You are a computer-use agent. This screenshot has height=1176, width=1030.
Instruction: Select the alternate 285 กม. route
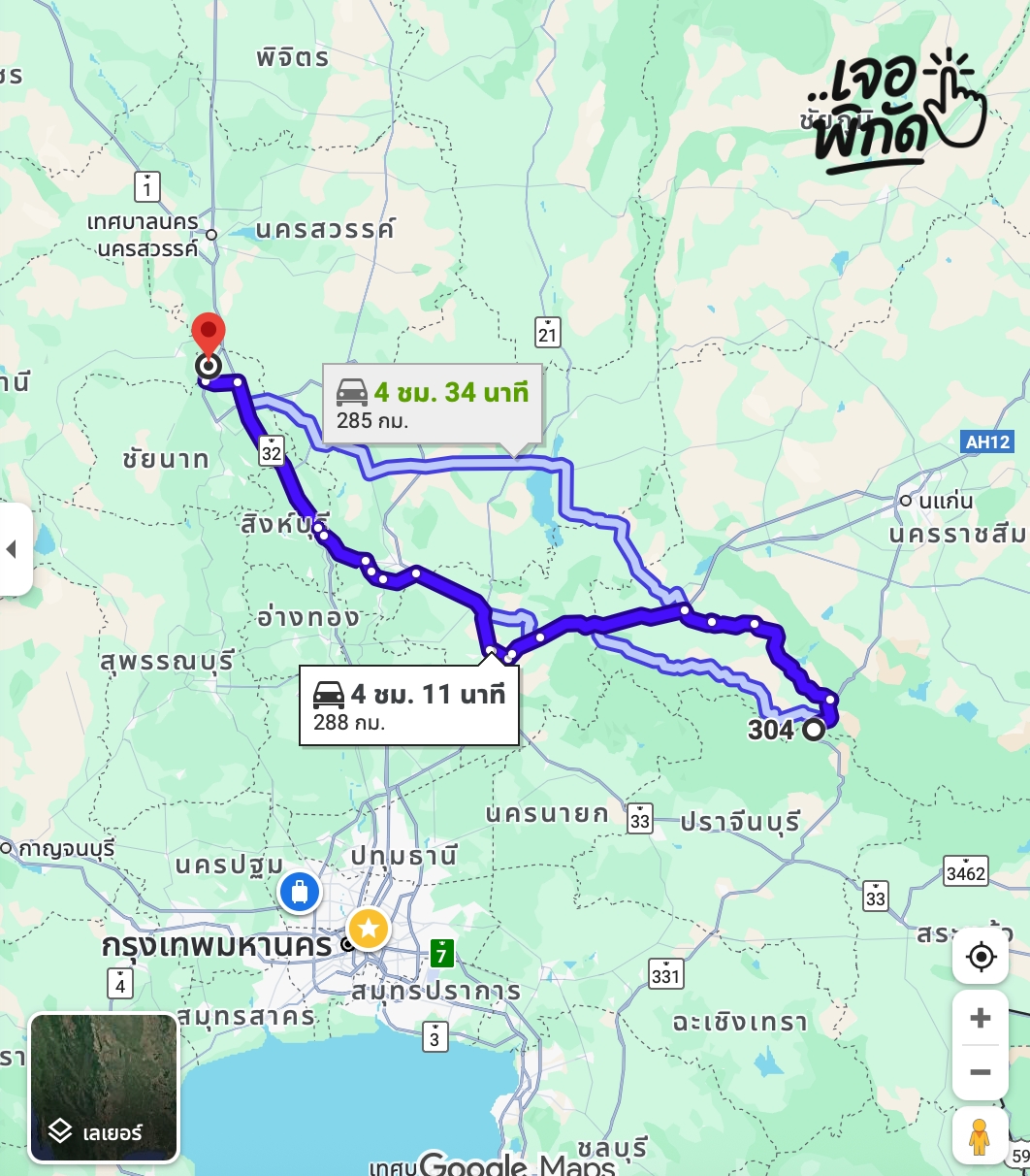coord(433,405)
